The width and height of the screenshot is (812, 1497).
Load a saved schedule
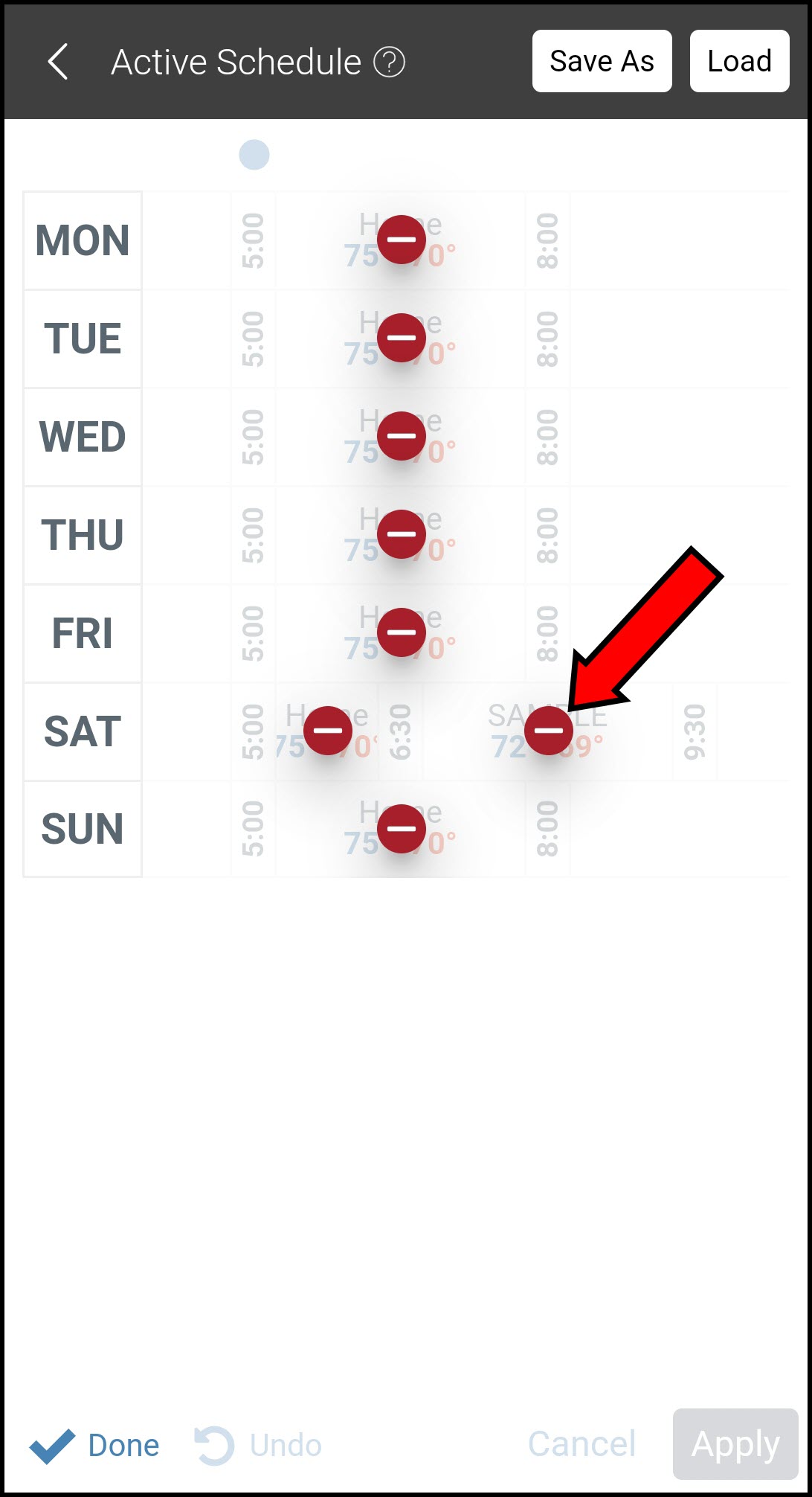coord(739,62)
